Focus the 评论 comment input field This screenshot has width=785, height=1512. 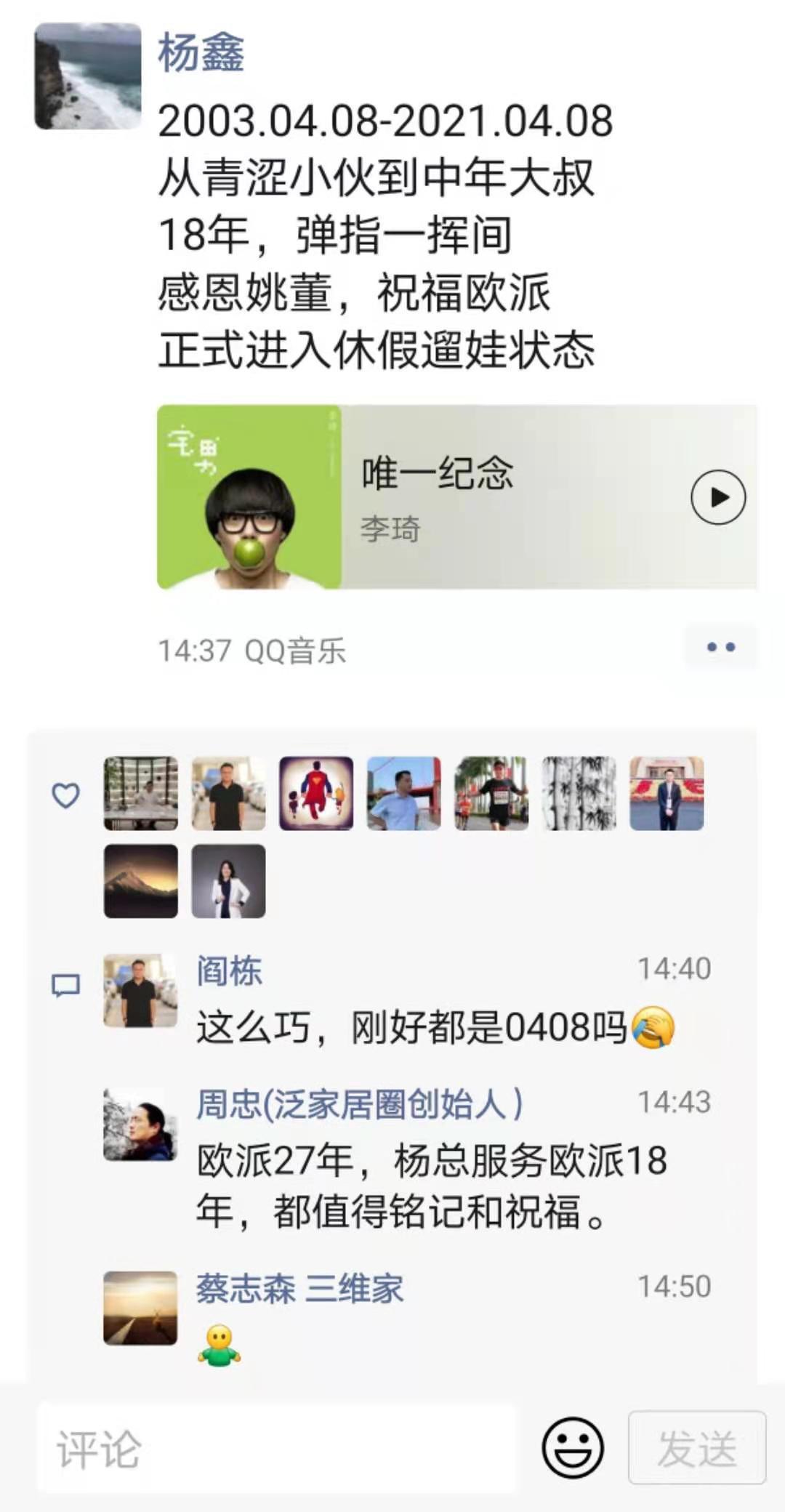[276, 1449]
